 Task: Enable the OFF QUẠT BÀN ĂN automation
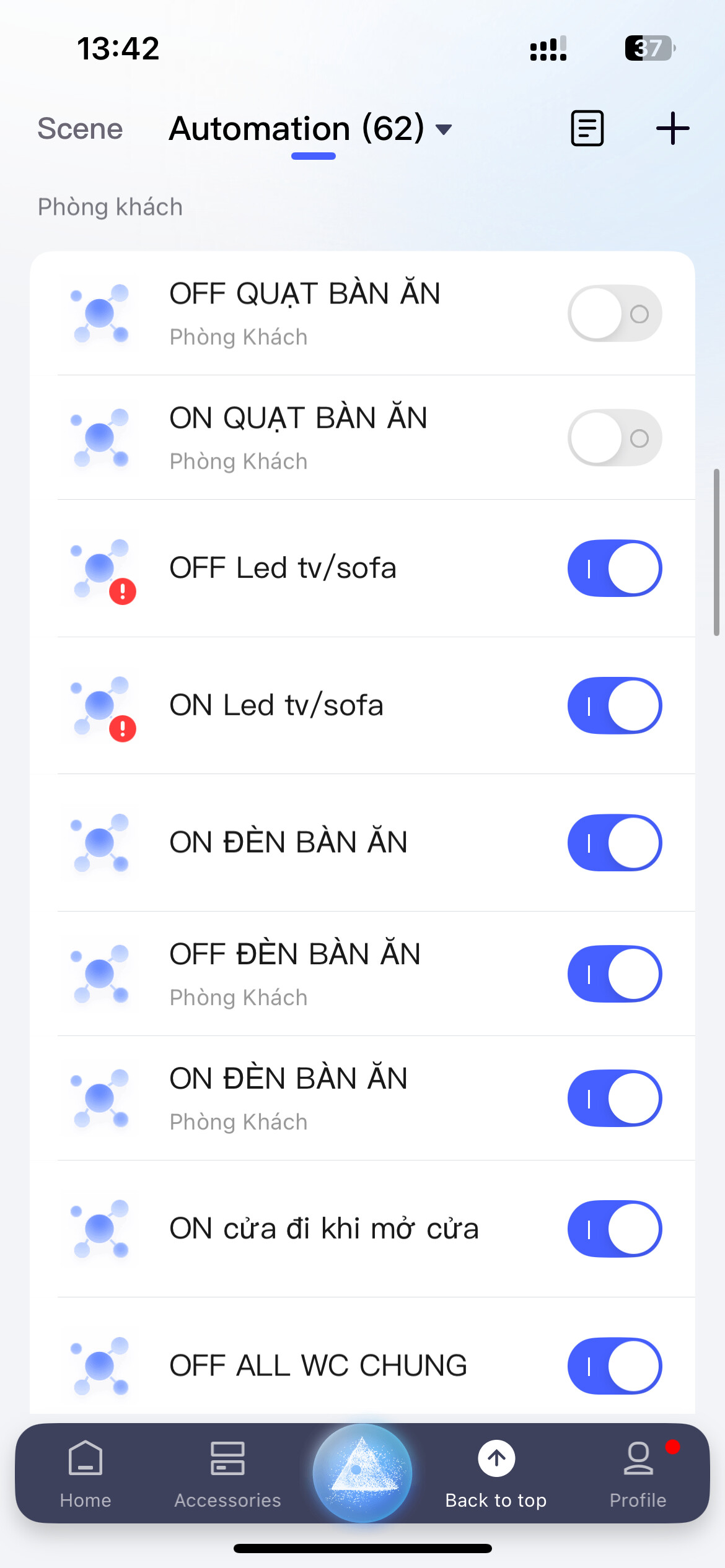[x=614, y=314]
